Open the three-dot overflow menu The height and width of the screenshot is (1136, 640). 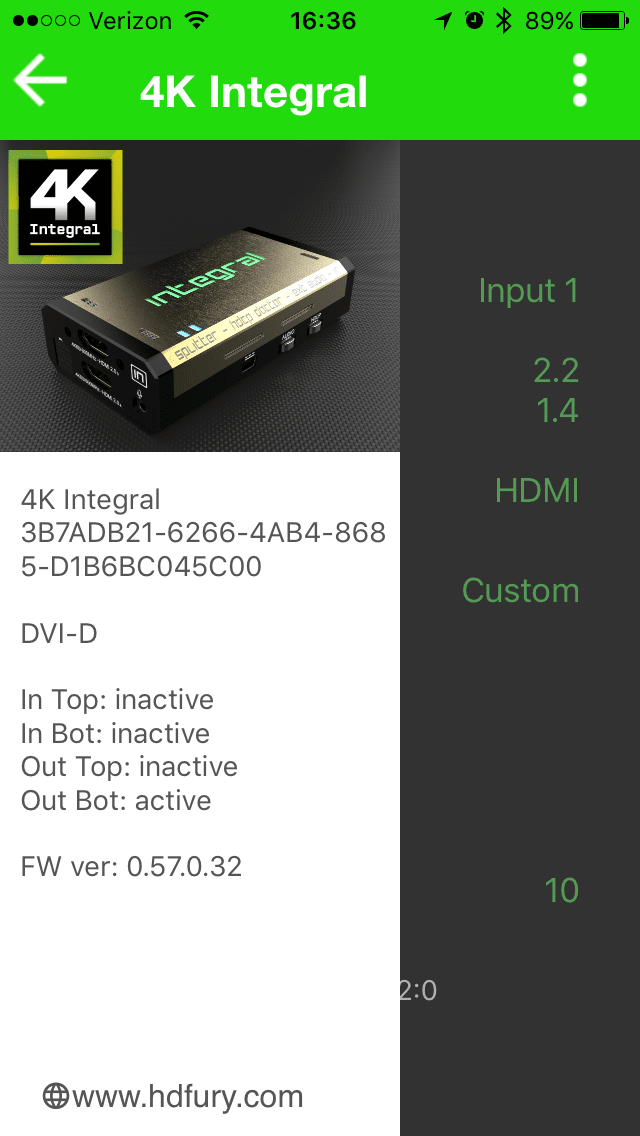(579, 80)
